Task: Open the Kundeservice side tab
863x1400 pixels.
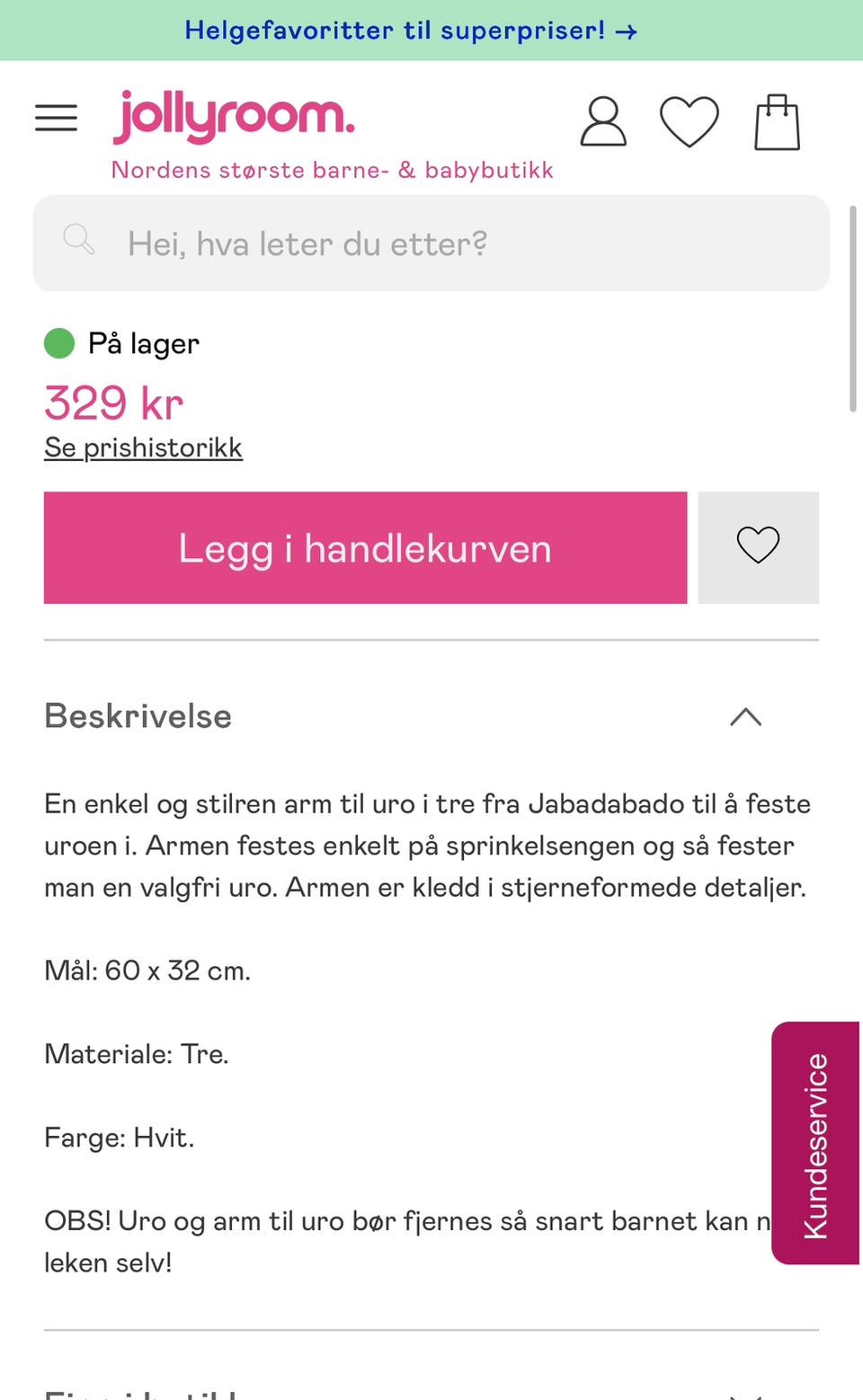Action: point(814,1141)
